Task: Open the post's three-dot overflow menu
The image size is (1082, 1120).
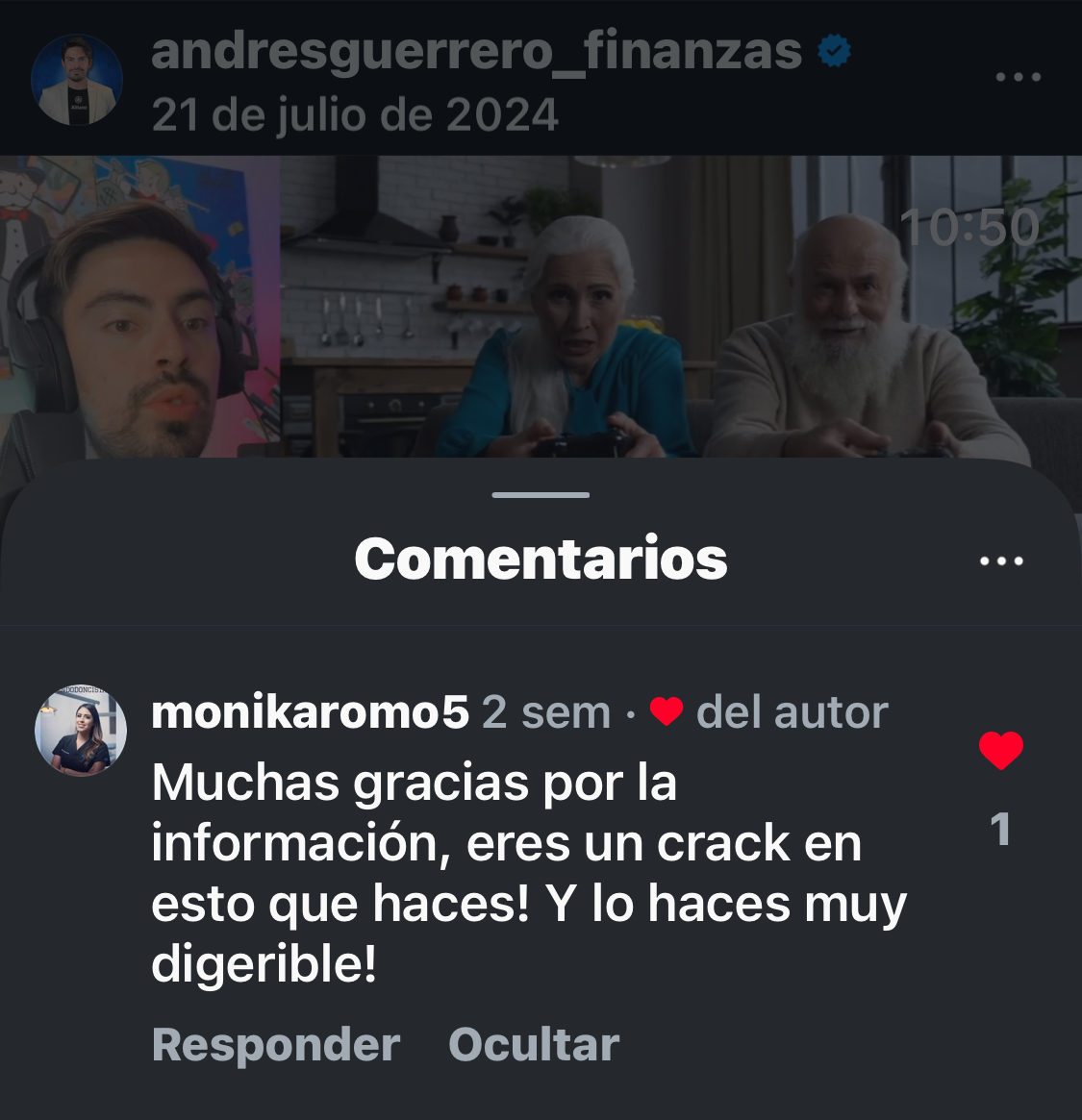Action: pos(1018,77)
